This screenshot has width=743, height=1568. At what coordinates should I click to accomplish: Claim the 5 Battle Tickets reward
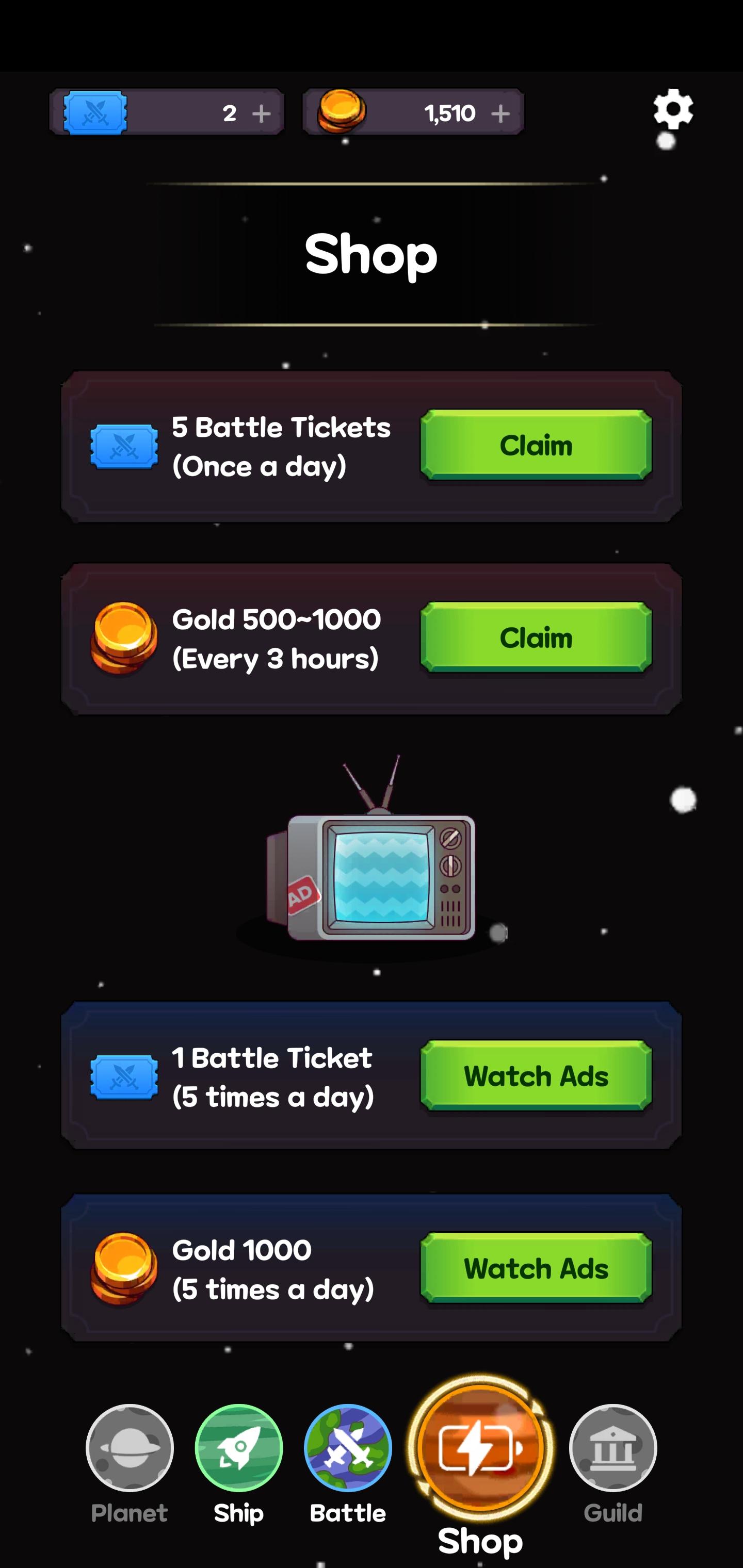536,445
